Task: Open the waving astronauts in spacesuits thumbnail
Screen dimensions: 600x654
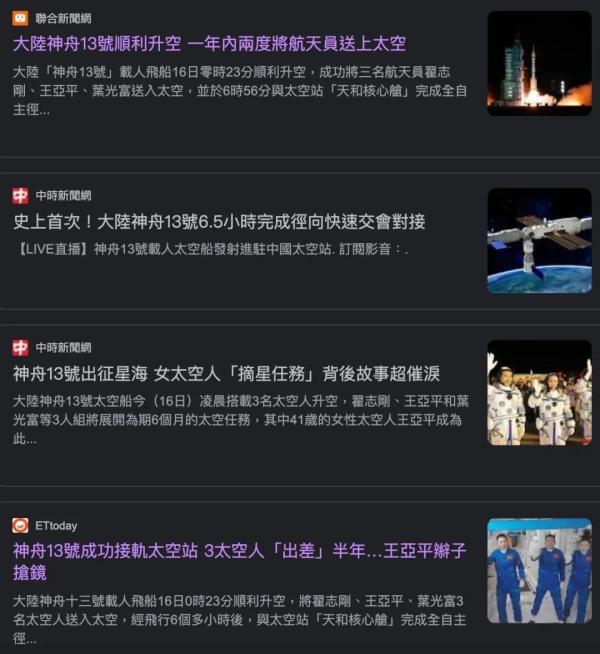Action: (539, 393)
